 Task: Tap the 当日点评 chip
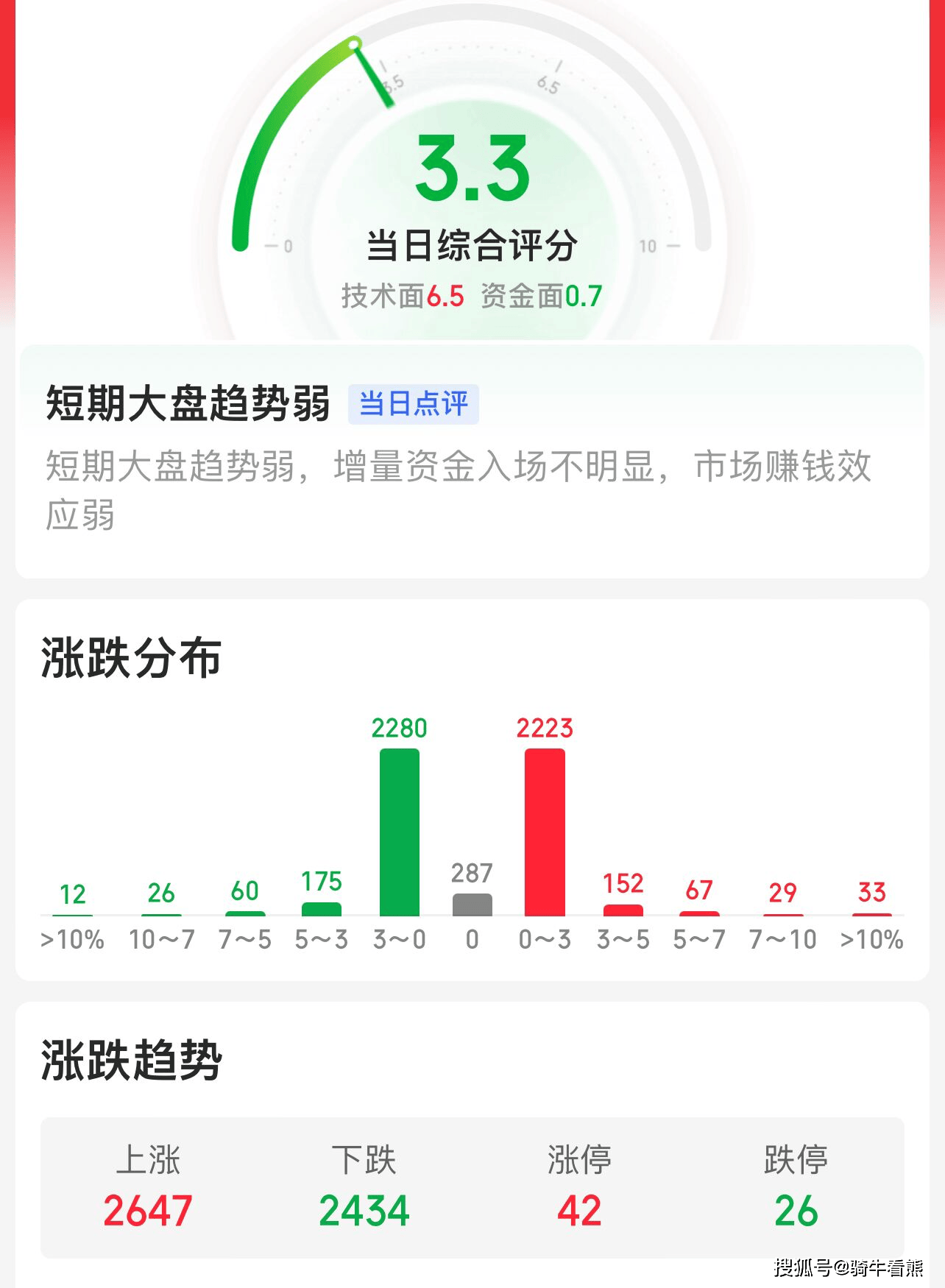tap(413, 404)
